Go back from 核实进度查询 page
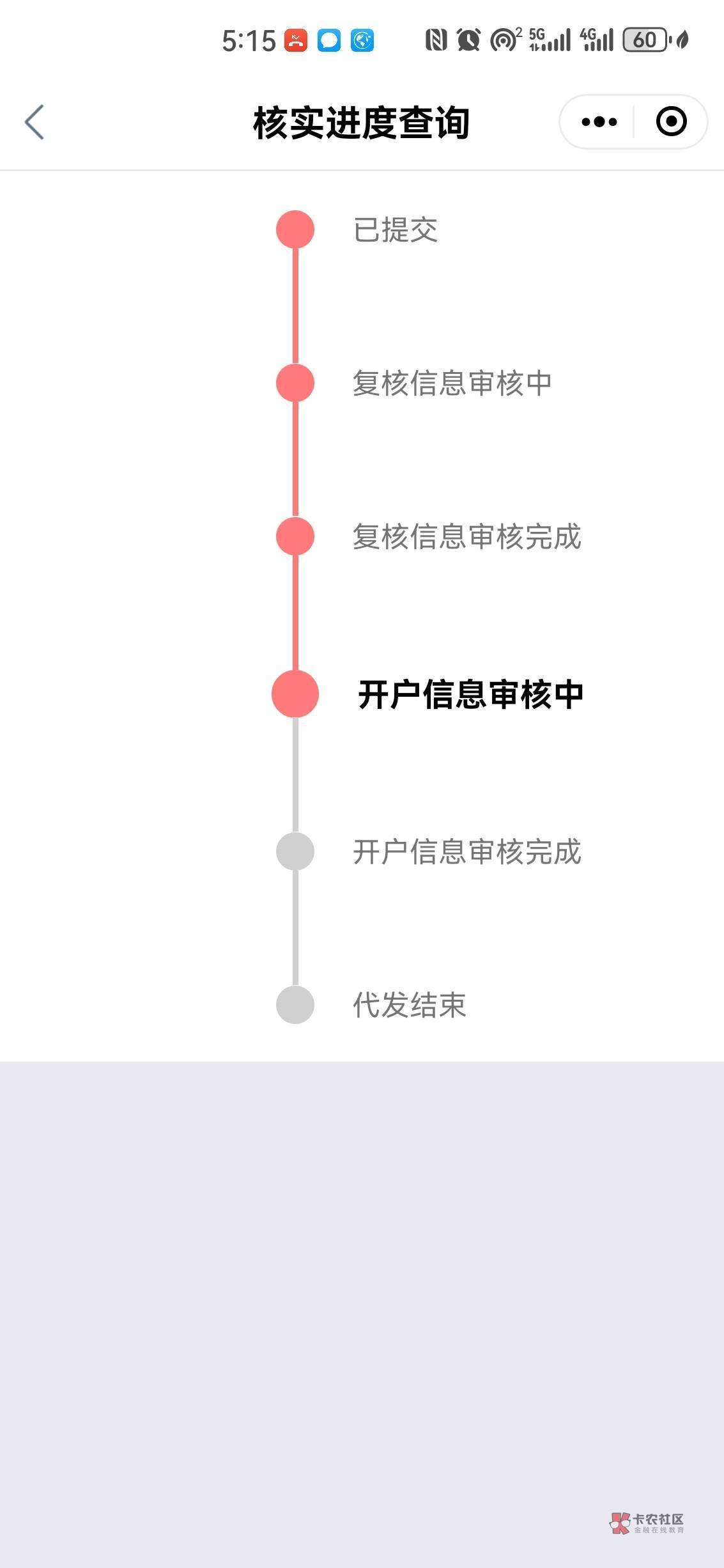The width and height of the screenshot is (724, 1568). 35,122
